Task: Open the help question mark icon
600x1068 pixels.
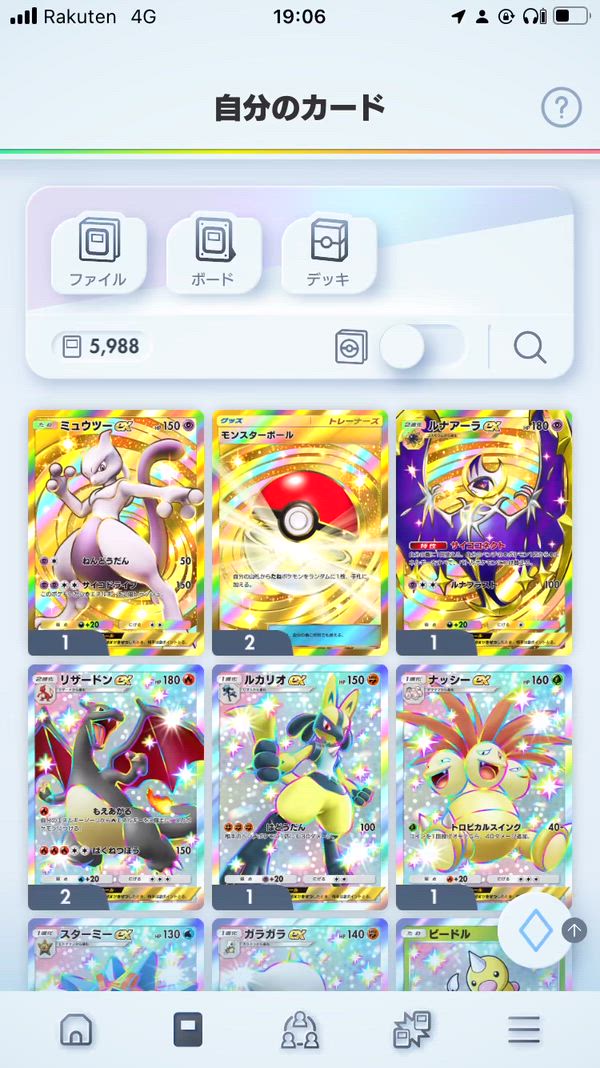Action: point(561,107)
